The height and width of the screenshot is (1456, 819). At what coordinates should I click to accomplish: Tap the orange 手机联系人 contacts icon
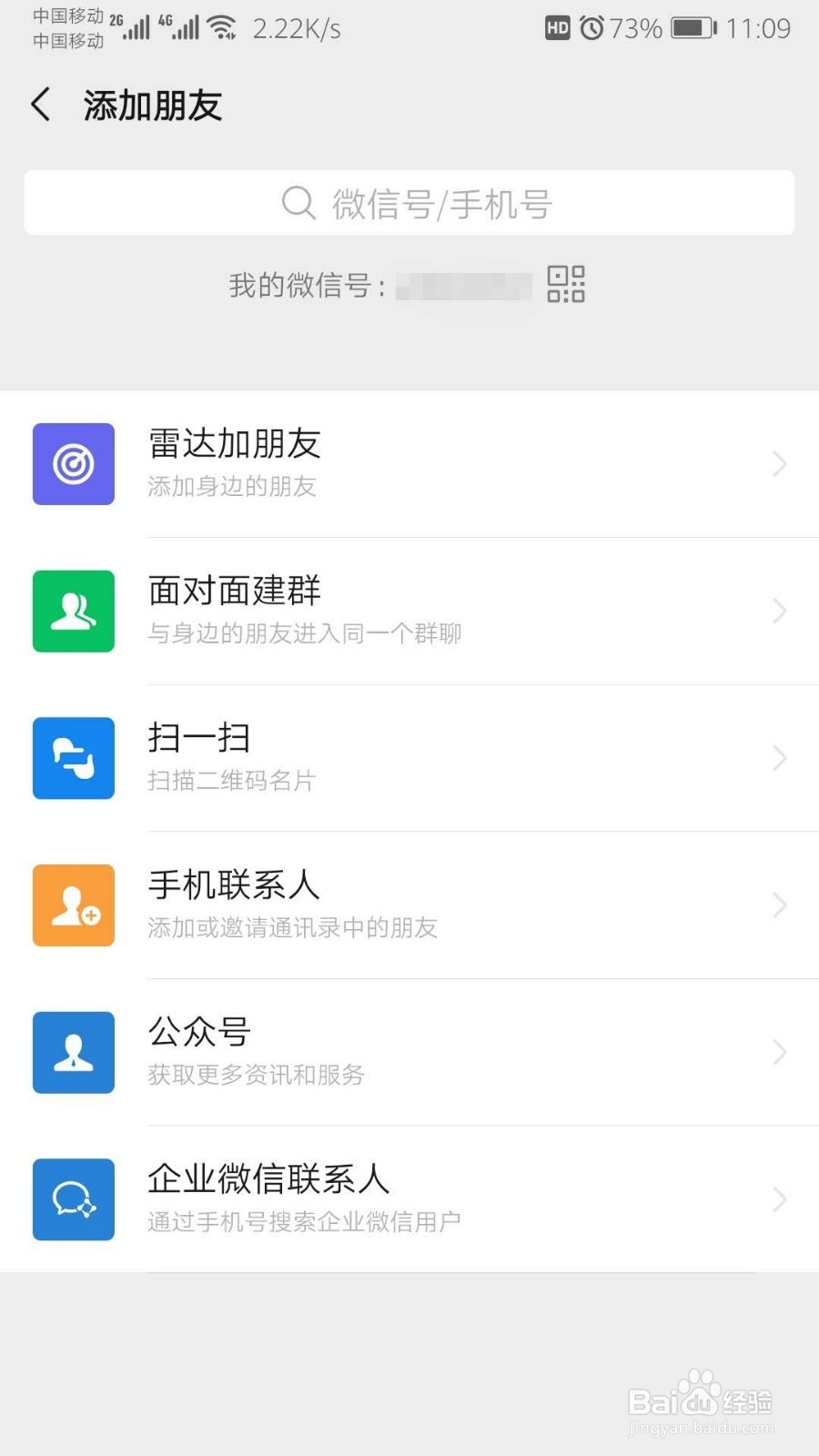click(73, 905)
